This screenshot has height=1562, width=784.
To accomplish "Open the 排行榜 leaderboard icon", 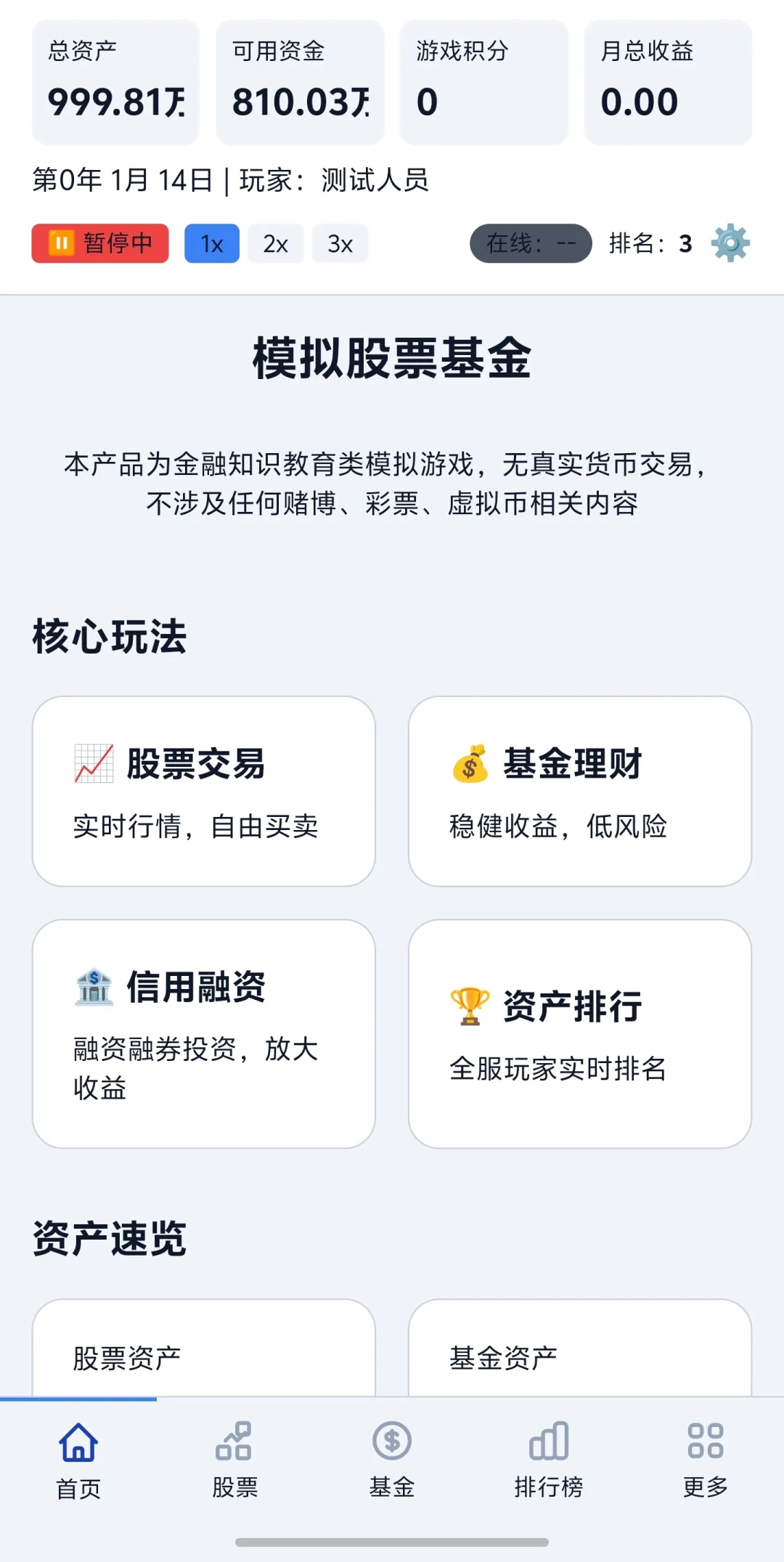I will coord(548,1445).
